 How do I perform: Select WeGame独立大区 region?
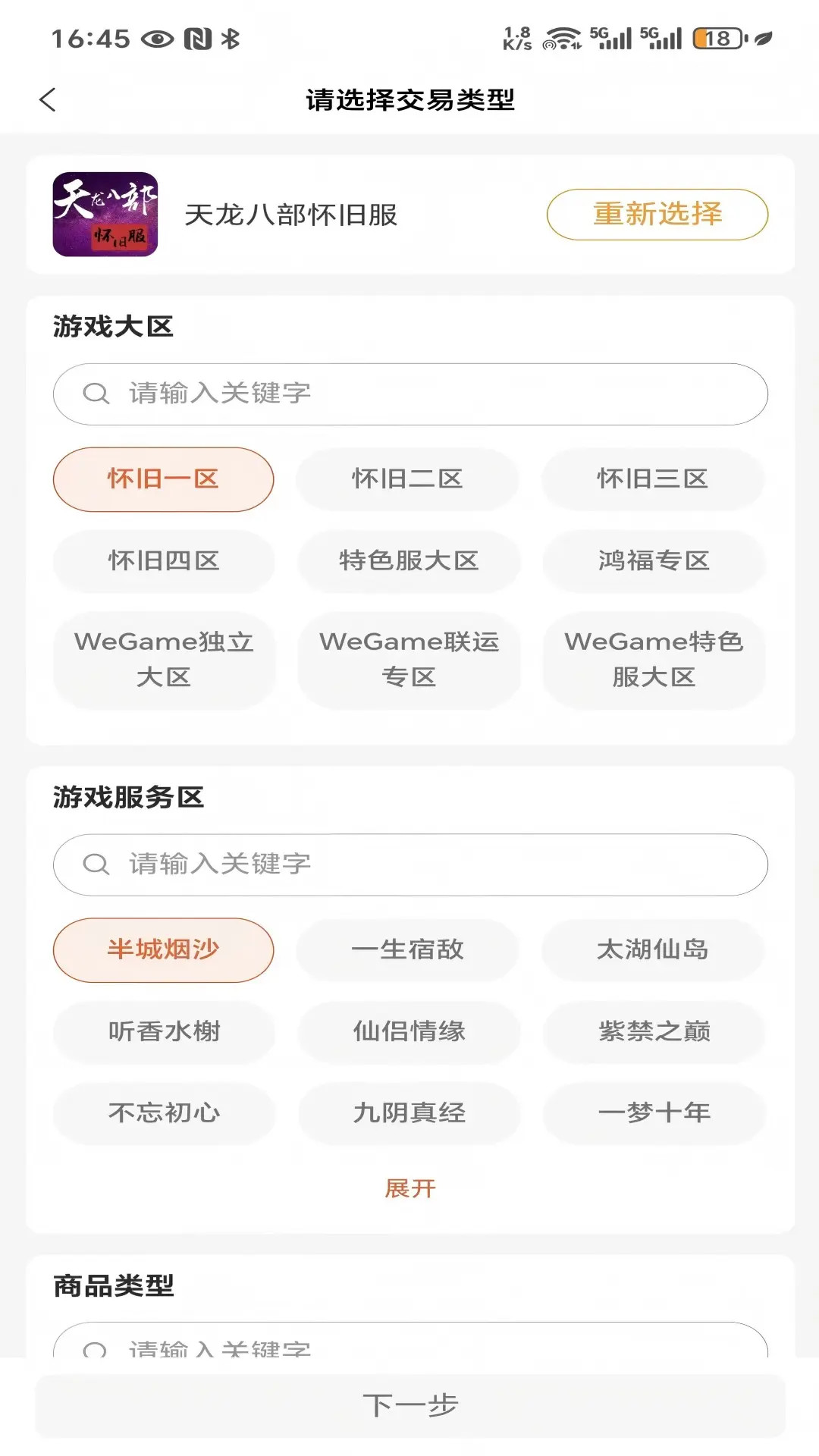point(163,660)
